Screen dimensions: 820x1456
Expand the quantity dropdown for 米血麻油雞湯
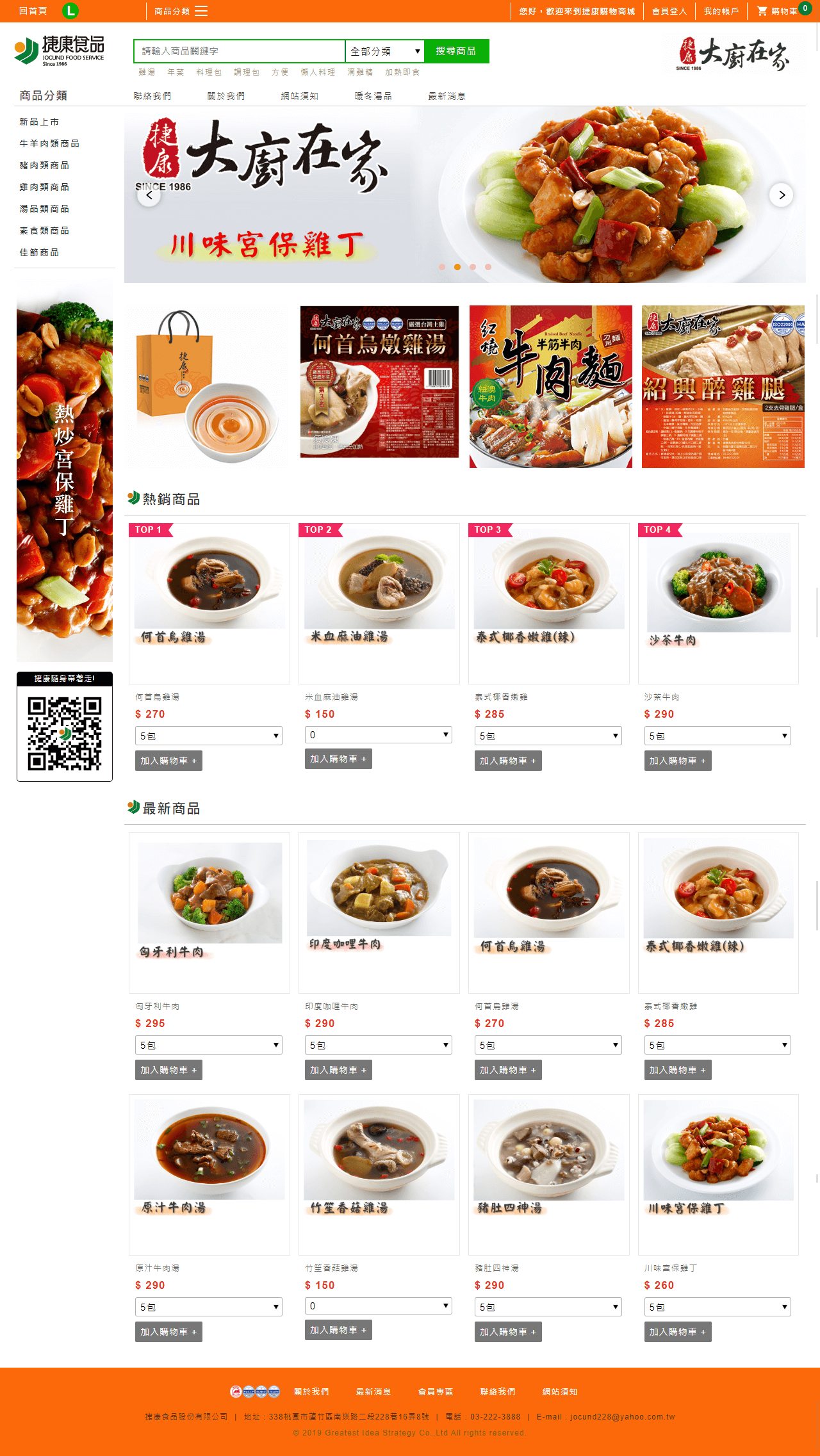click(378, 734)
